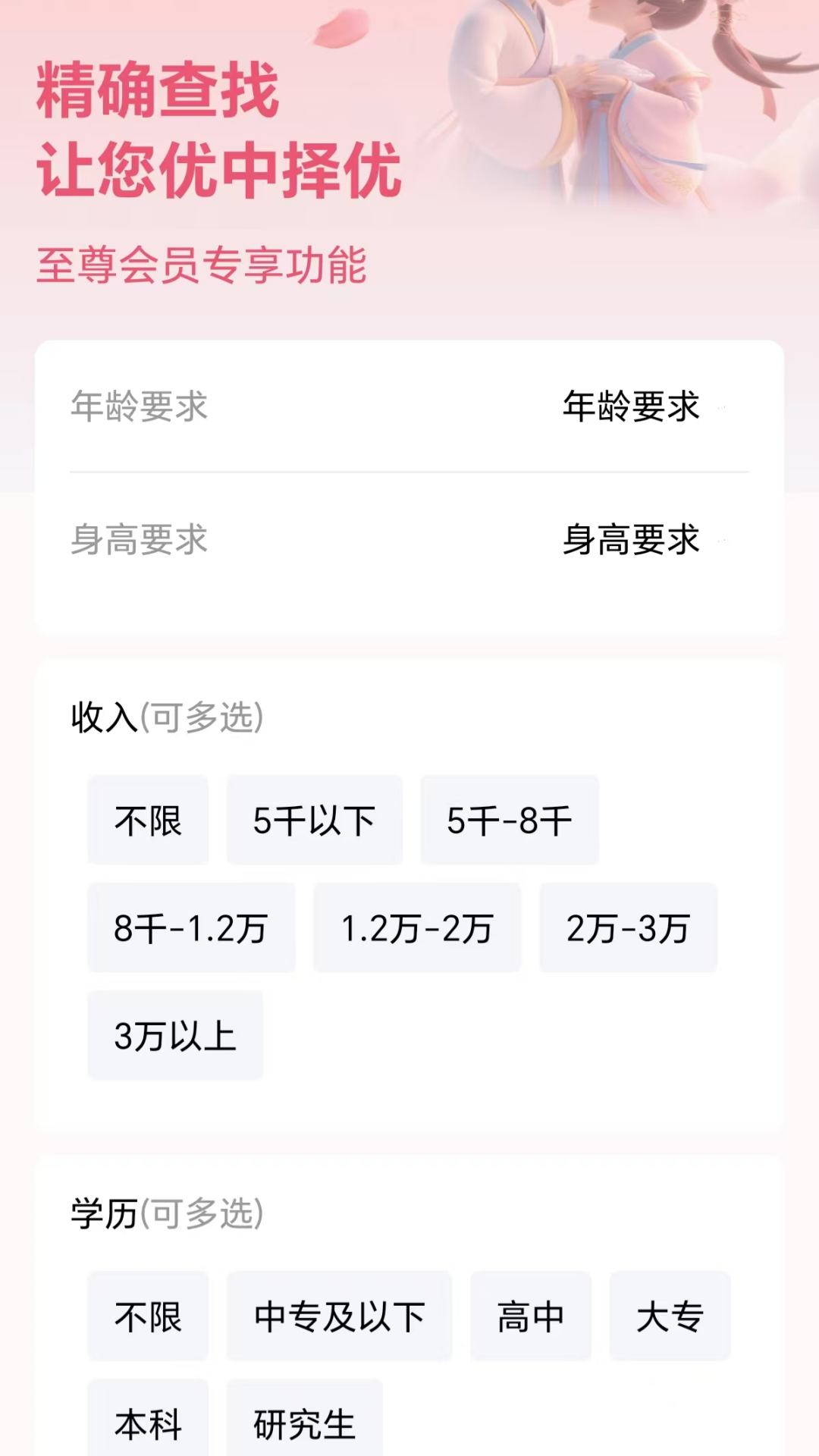Viewport: 819px width, 1456px height.
Task: Select the 5千以下 income option
Action: (x=313, y=820)
